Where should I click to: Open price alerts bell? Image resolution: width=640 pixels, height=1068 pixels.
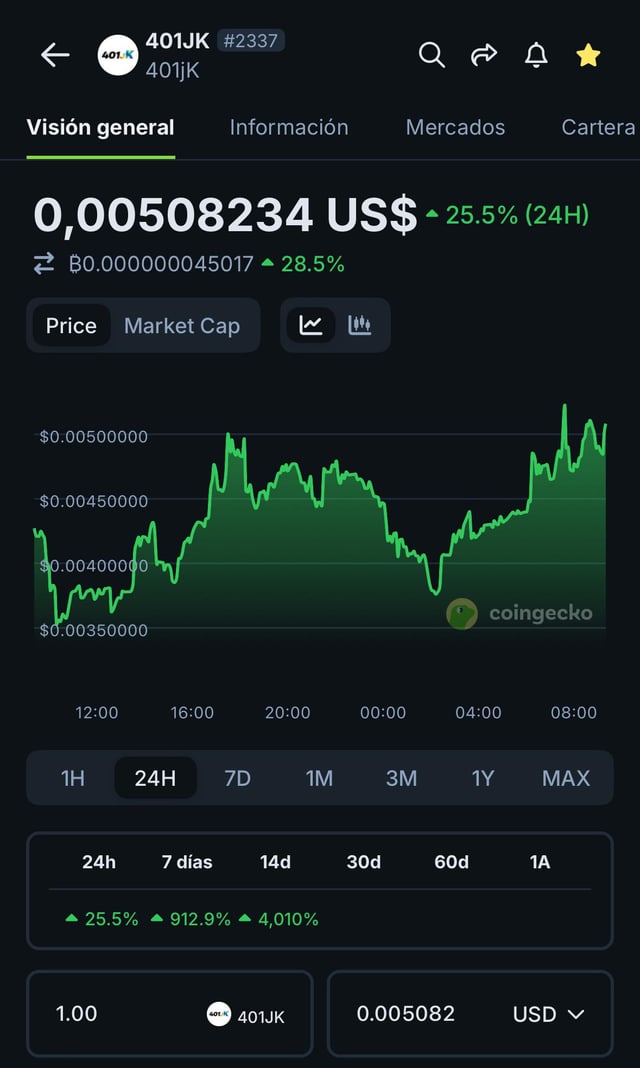(x=536, y=55)
